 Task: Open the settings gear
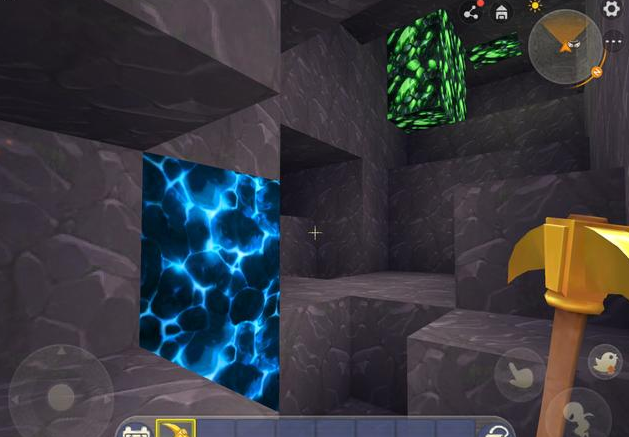point(612,9)
